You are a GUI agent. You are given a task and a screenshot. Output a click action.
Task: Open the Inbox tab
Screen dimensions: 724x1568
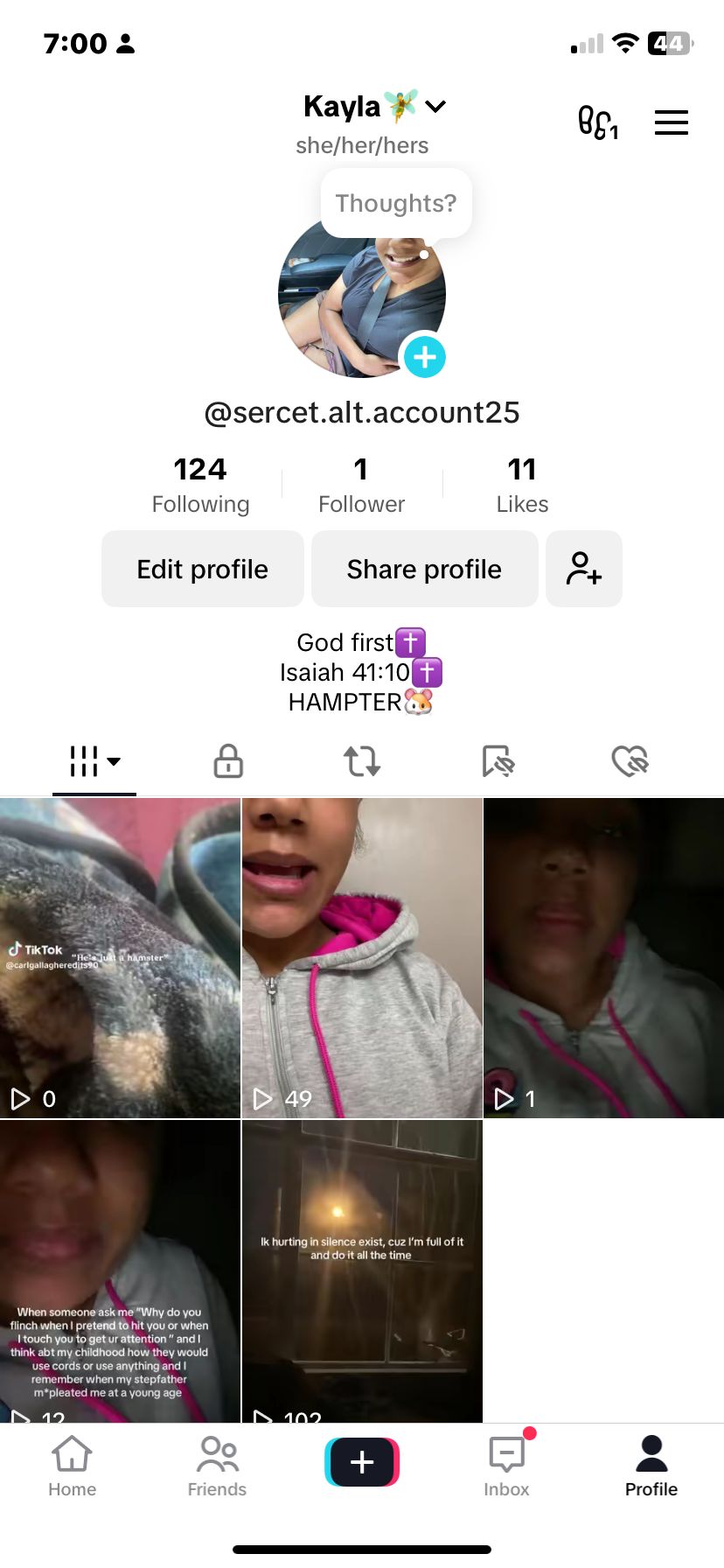point(506,1466)
